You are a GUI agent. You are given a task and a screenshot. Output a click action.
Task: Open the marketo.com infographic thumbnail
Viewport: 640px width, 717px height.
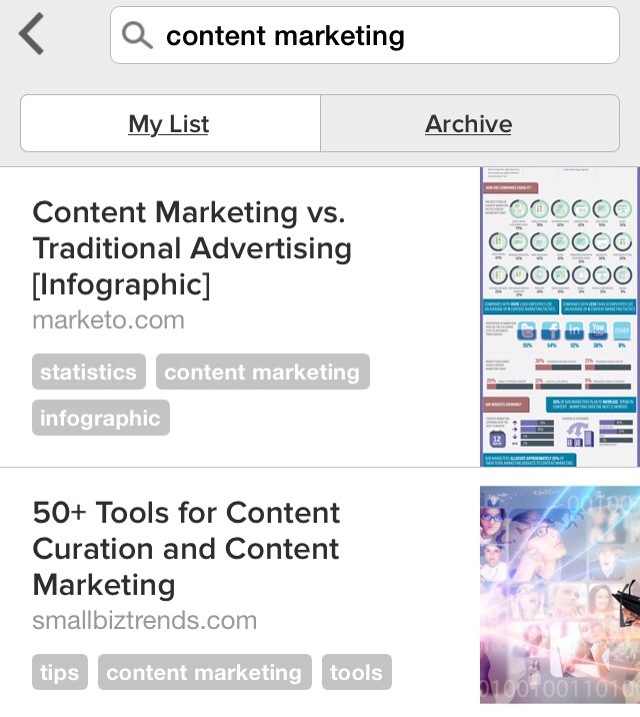pyautogui.click(x=559, y=316)
